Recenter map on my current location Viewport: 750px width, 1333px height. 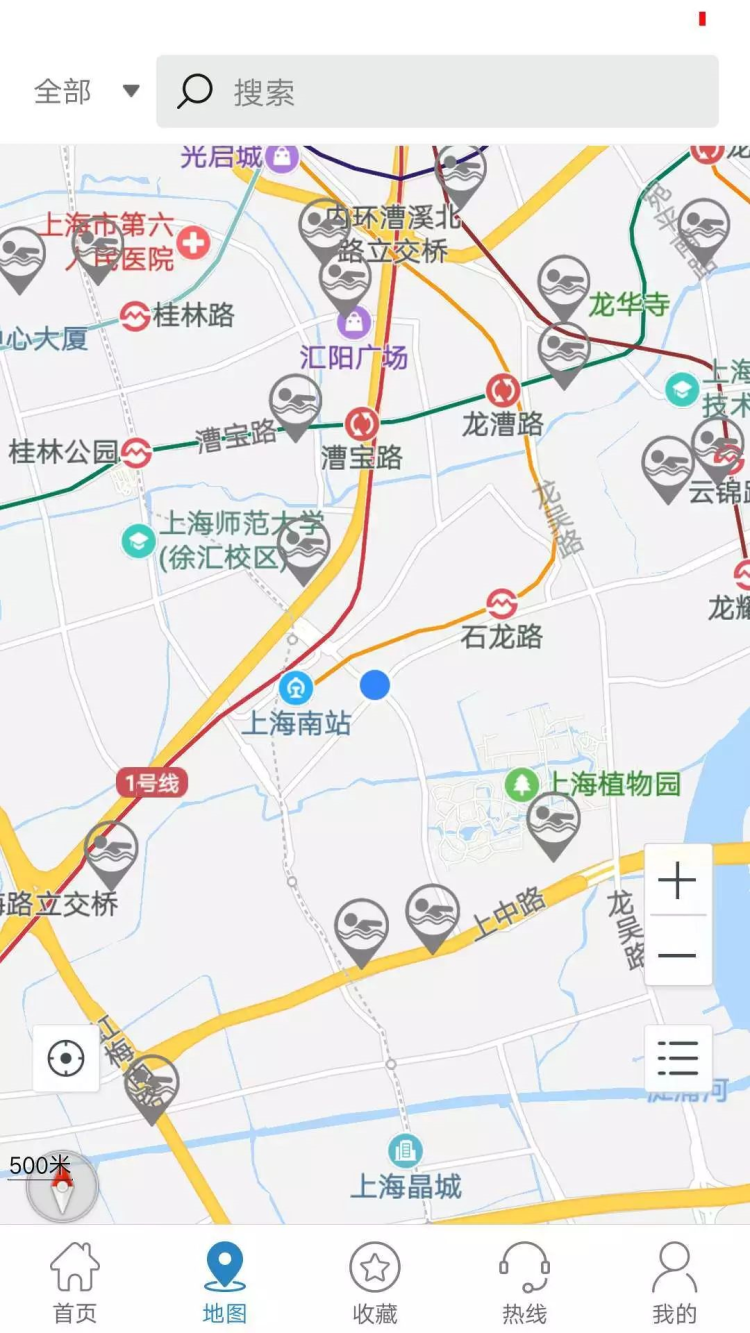click(x=66, y=1058)
